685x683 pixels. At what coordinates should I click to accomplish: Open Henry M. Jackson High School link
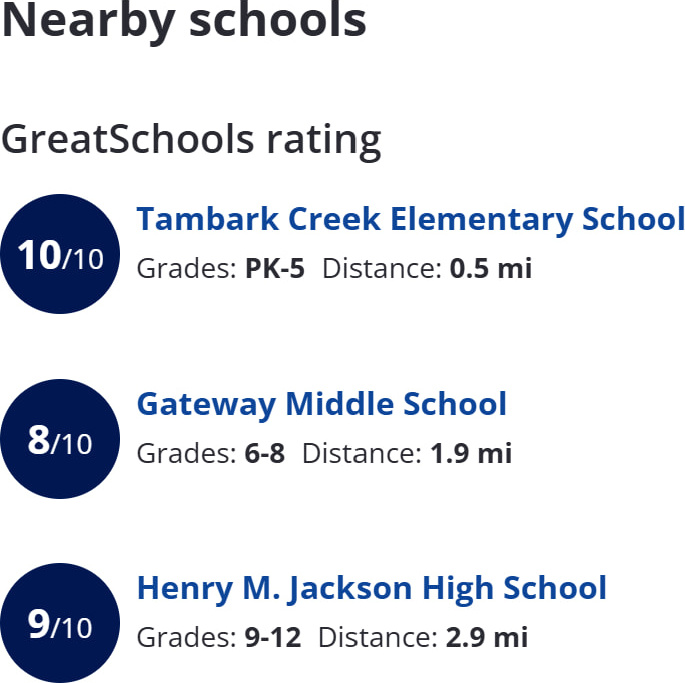click(371, 588)
